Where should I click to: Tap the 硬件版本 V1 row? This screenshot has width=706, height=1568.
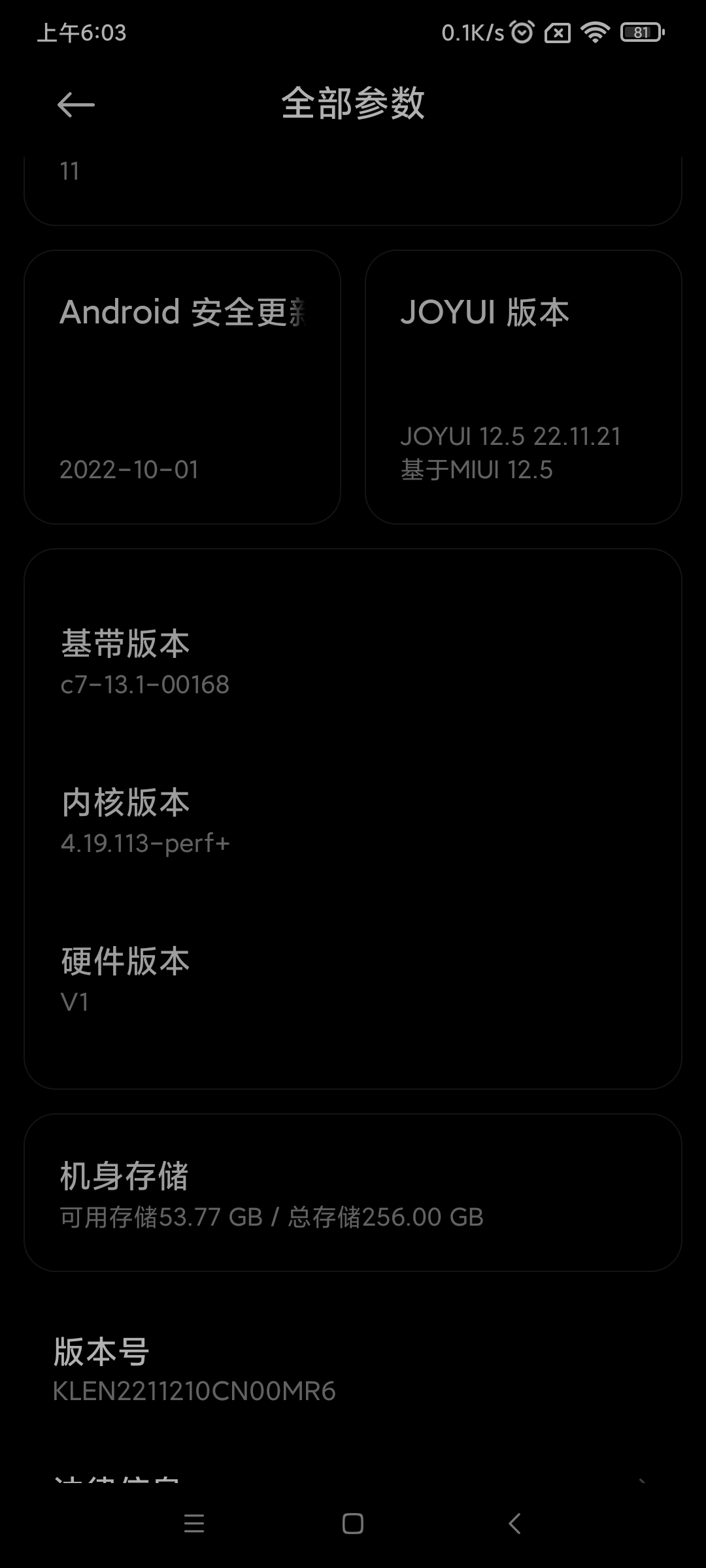(353, 979)
